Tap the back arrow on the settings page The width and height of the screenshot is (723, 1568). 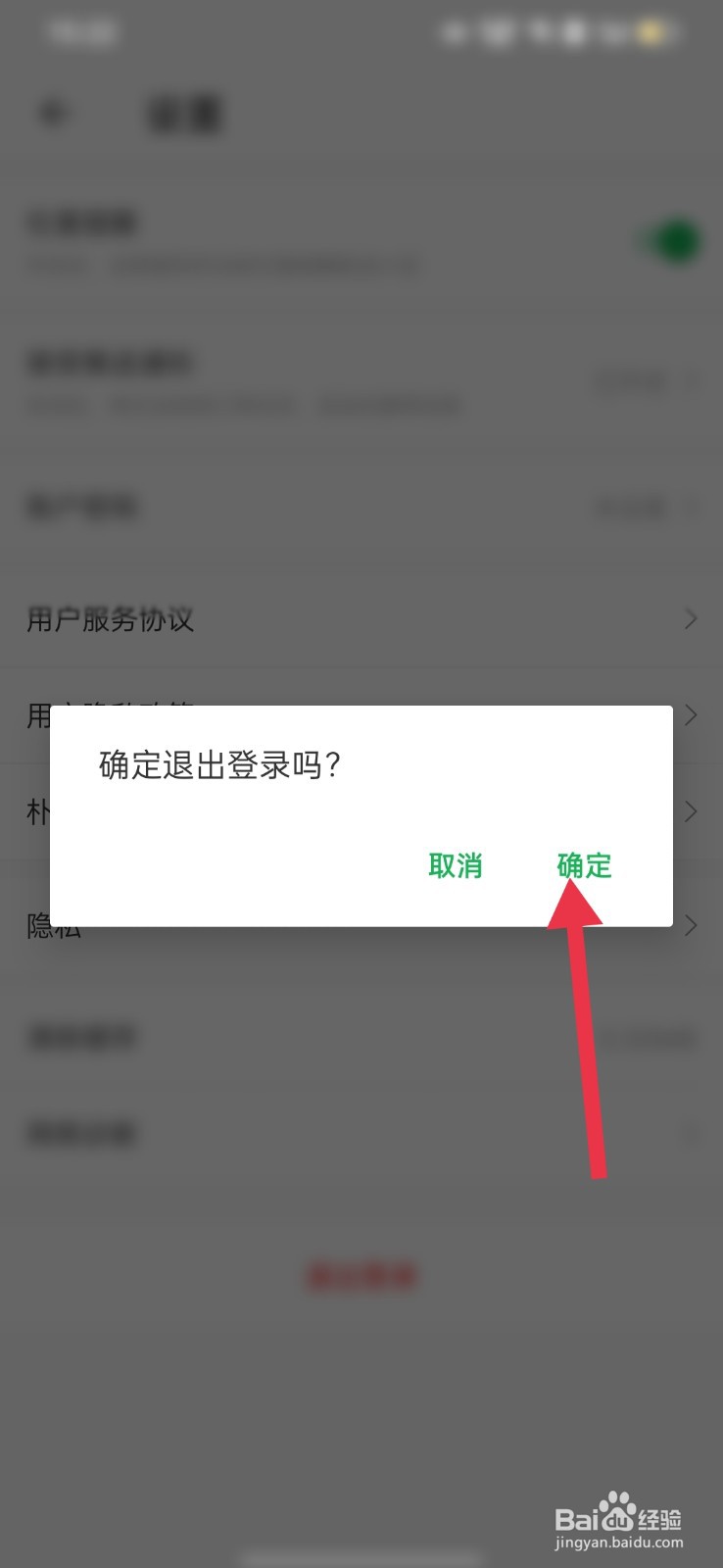click(55, 113)
